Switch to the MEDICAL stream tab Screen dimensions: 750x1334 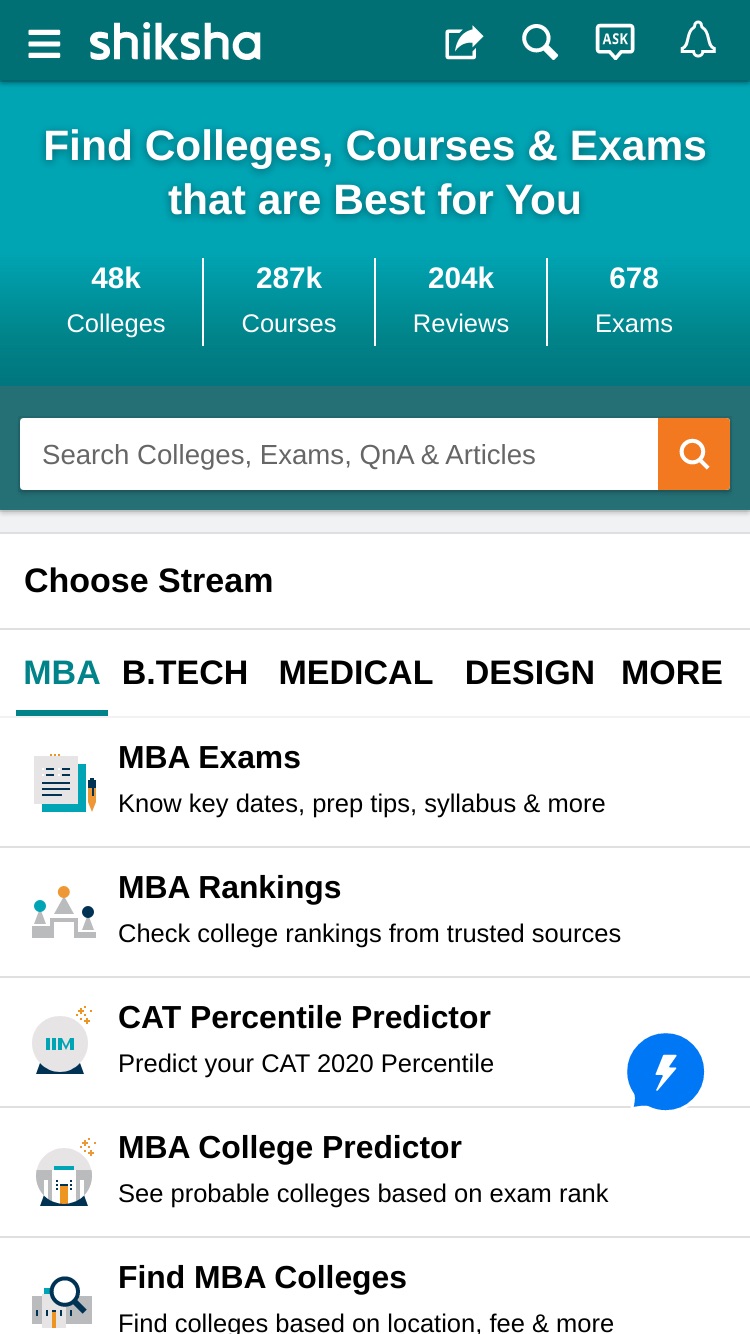click(x=356, y=673)
